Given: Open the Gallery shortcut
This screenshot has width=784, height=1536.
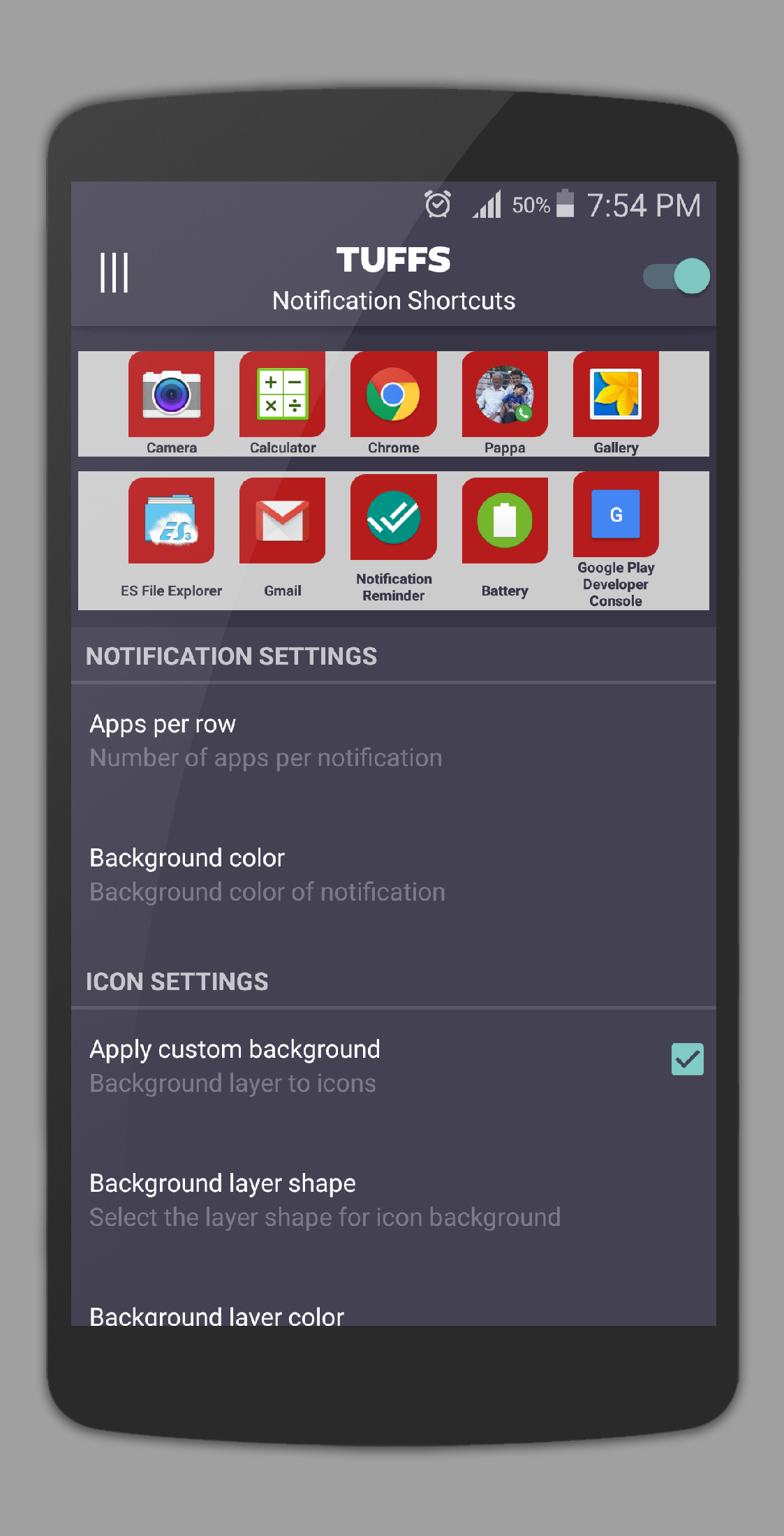Looking at the screenshot, I should pos(616,404).
